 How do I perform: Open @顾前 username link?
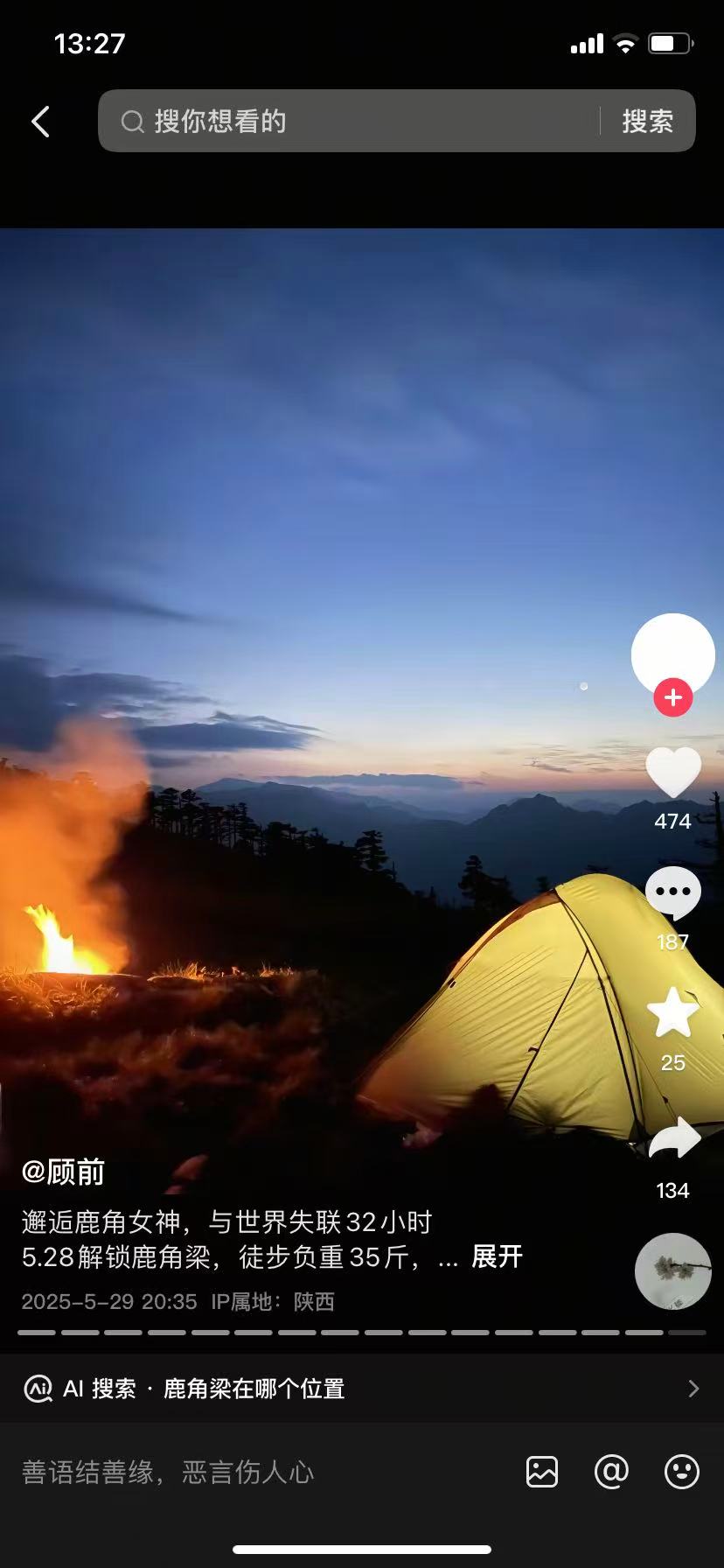[63, 1172]
